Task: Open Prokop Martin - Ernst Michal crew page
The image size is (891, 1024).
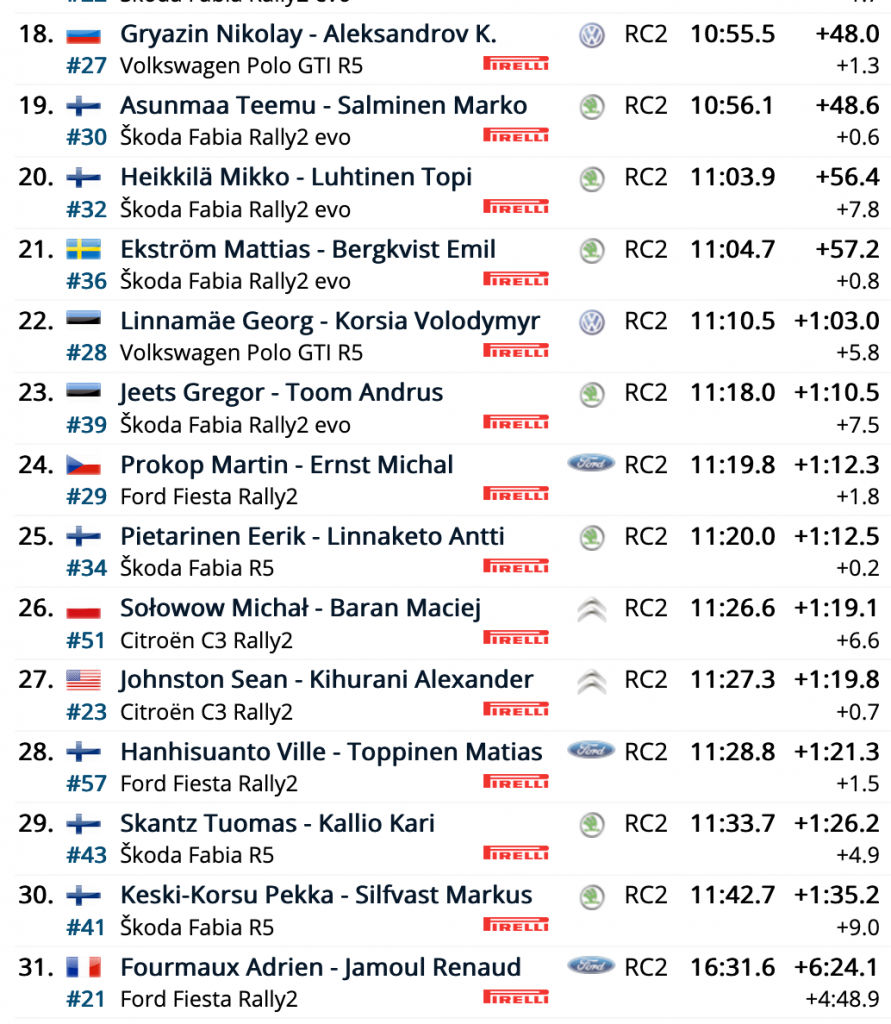Action: pos(286,465)
